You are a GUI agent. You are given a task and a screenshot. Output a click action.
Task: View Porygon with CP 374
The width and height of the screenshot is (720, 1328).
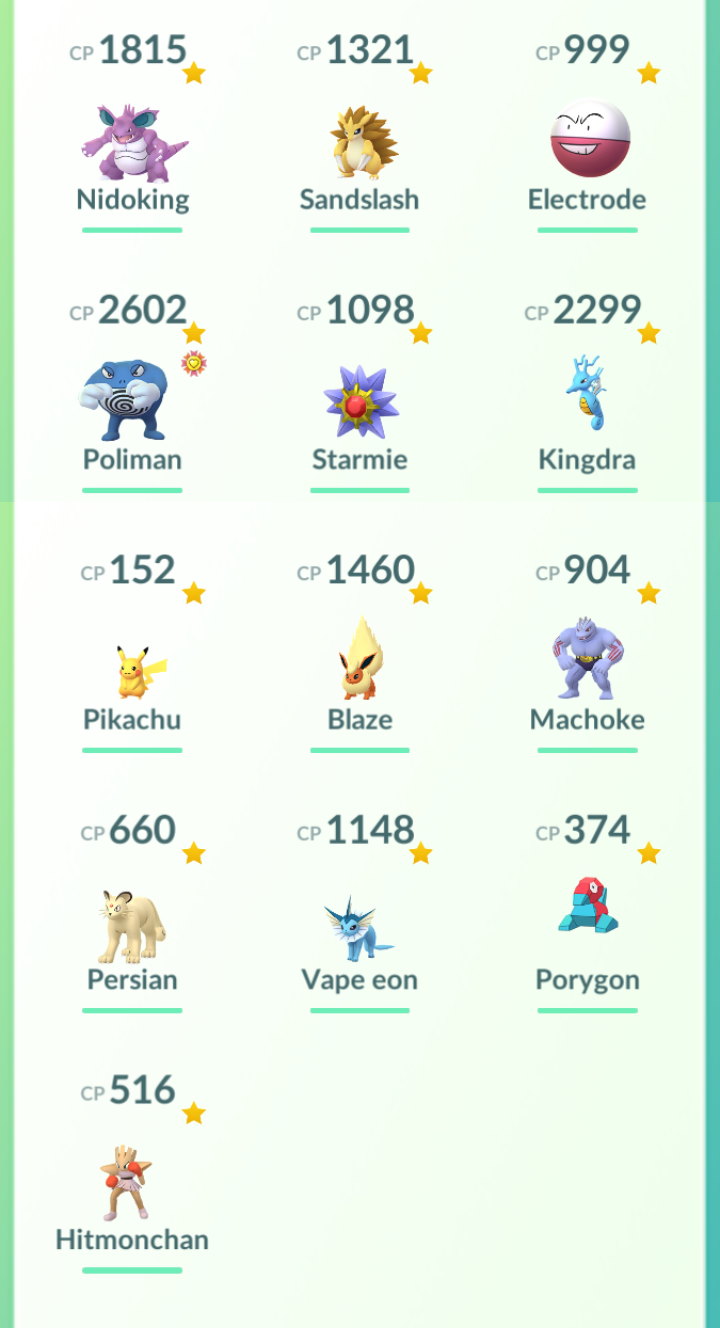[588, 908]
